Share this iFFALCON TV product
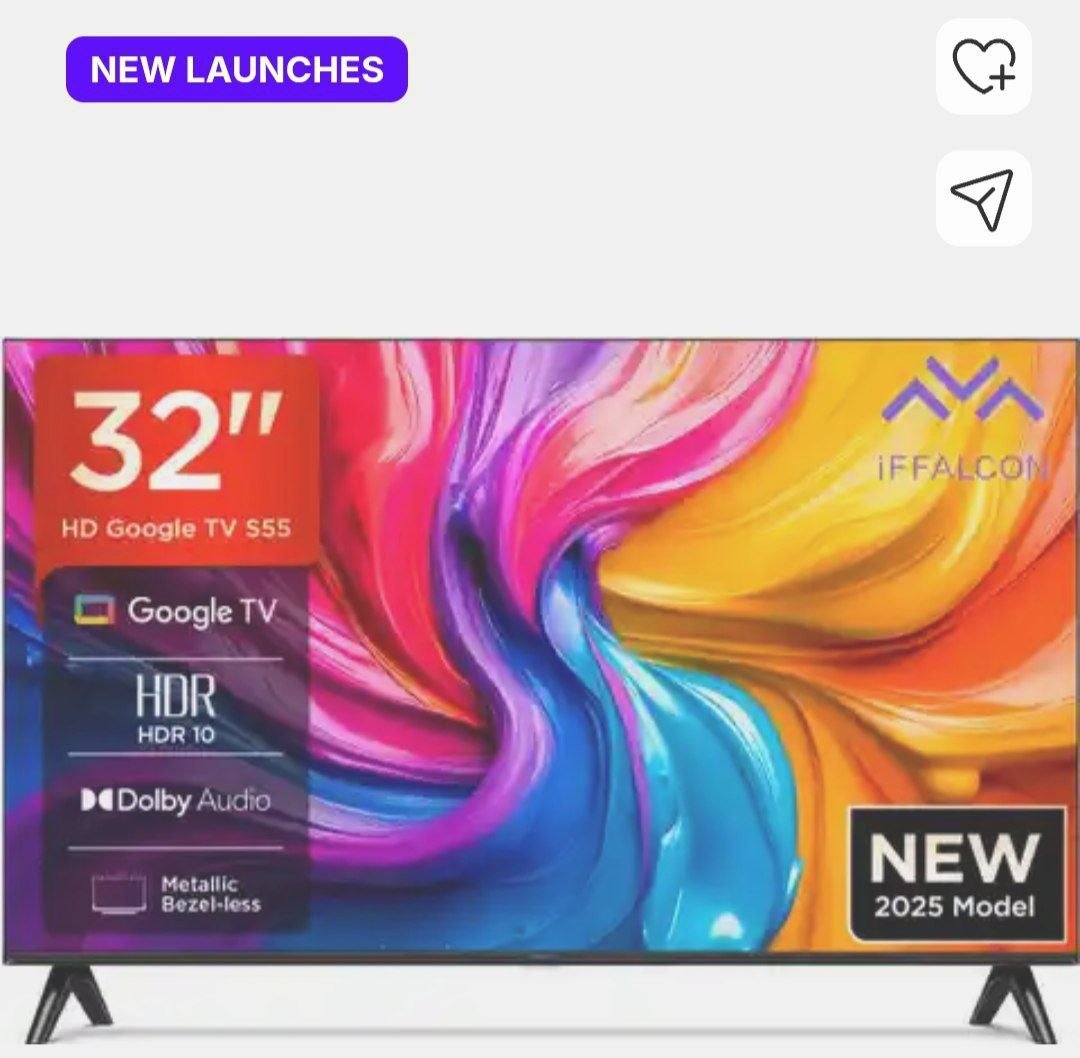 pos(983,198)
